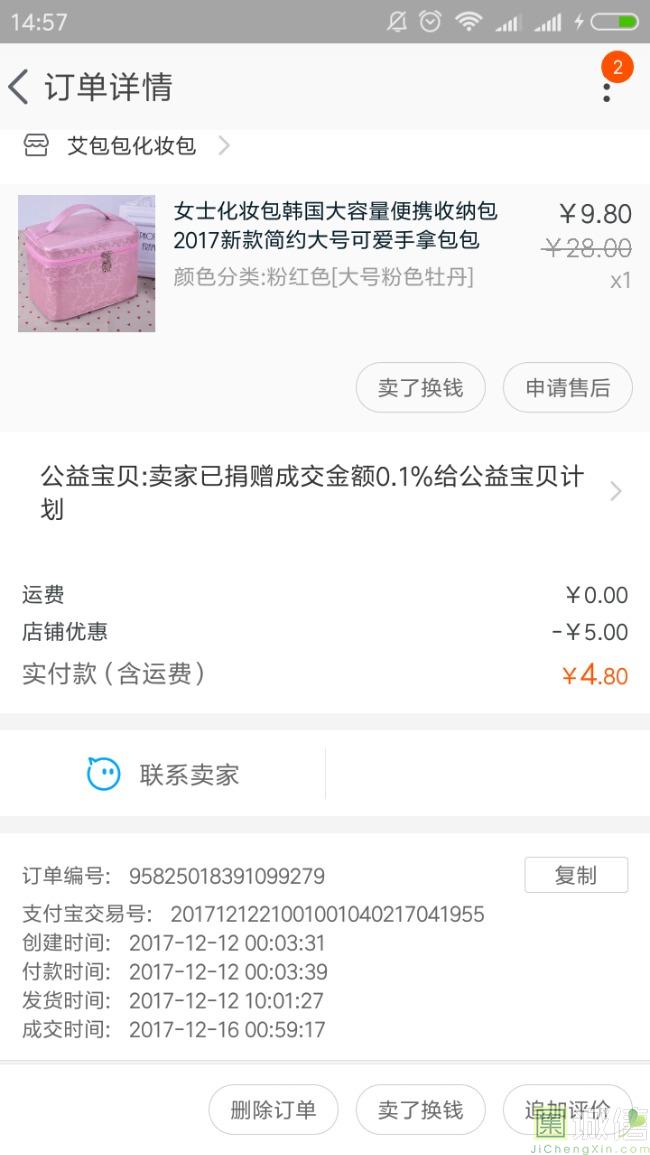
Task: Delete this order with 删除订单
Action: tap(273, 1109)
